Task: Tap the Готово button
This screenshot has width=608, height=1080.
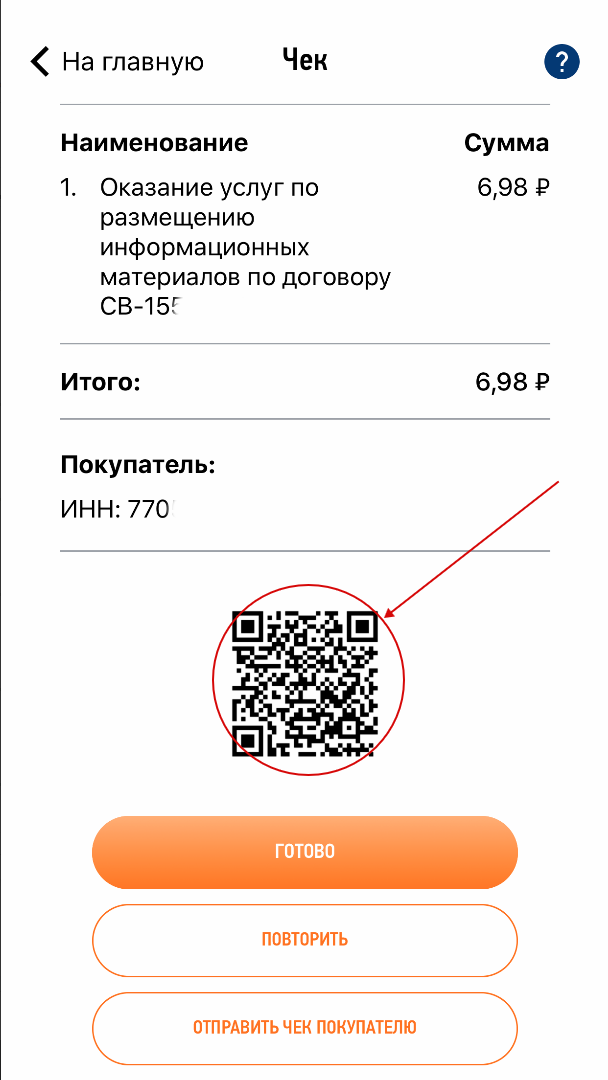Action: pyautogui.click(x=304, y=852)
